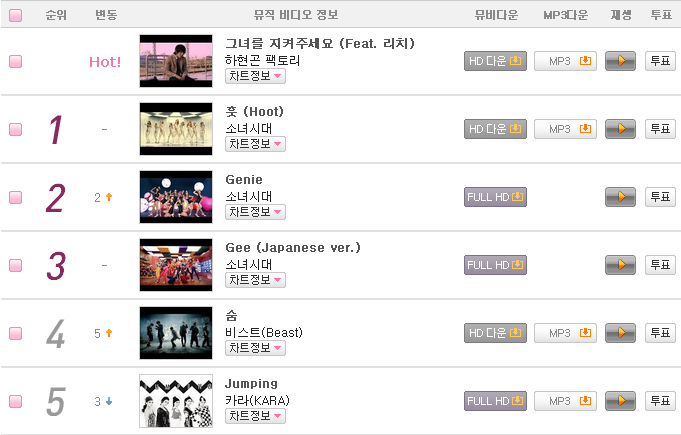This screenshot has height=435, width=681.
Task: Expand the 차트정보 dropdown for 훗 (Hoot)
Action: click(255, 143)
